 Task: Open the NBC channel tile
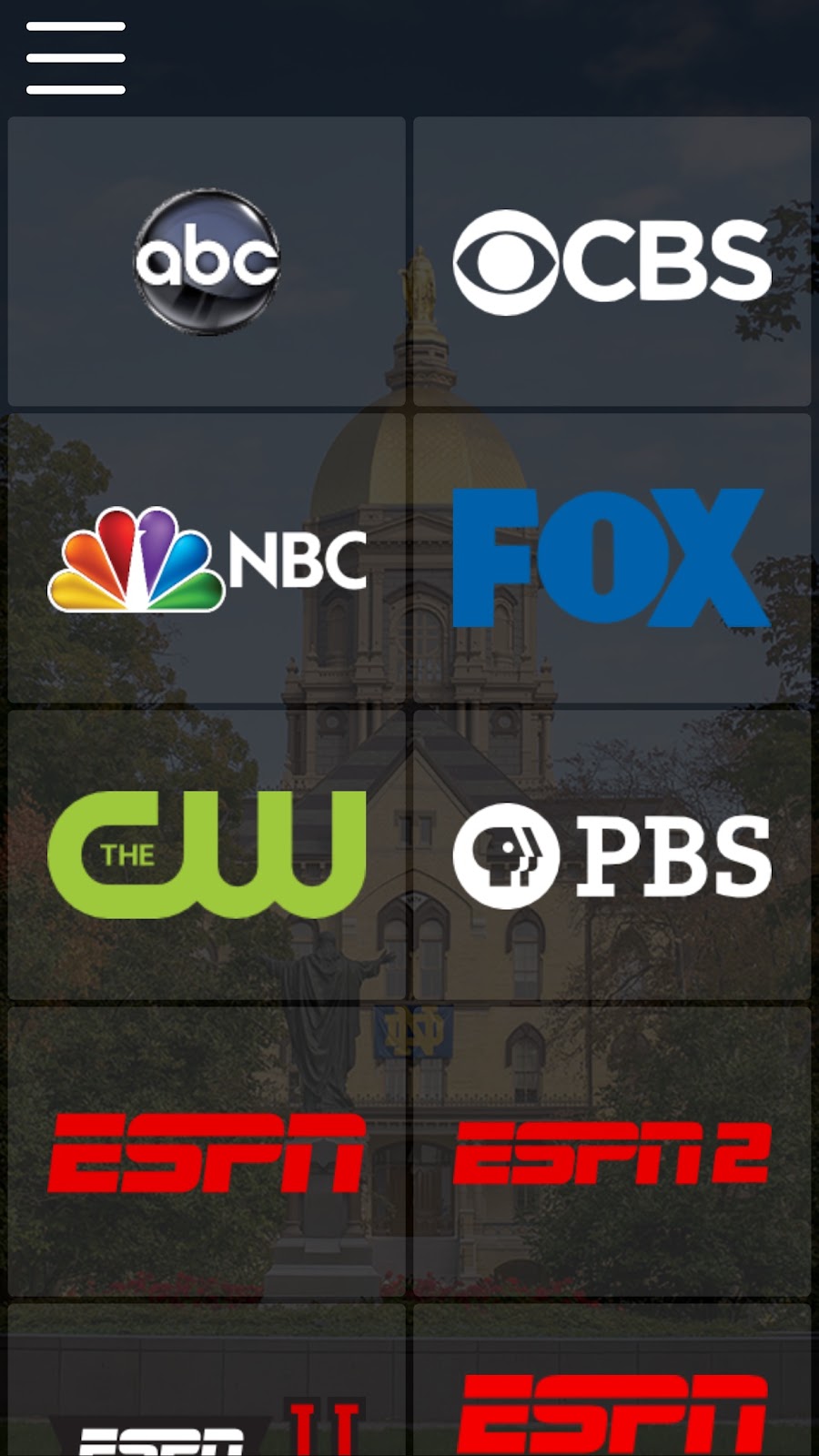coord(207,558)
